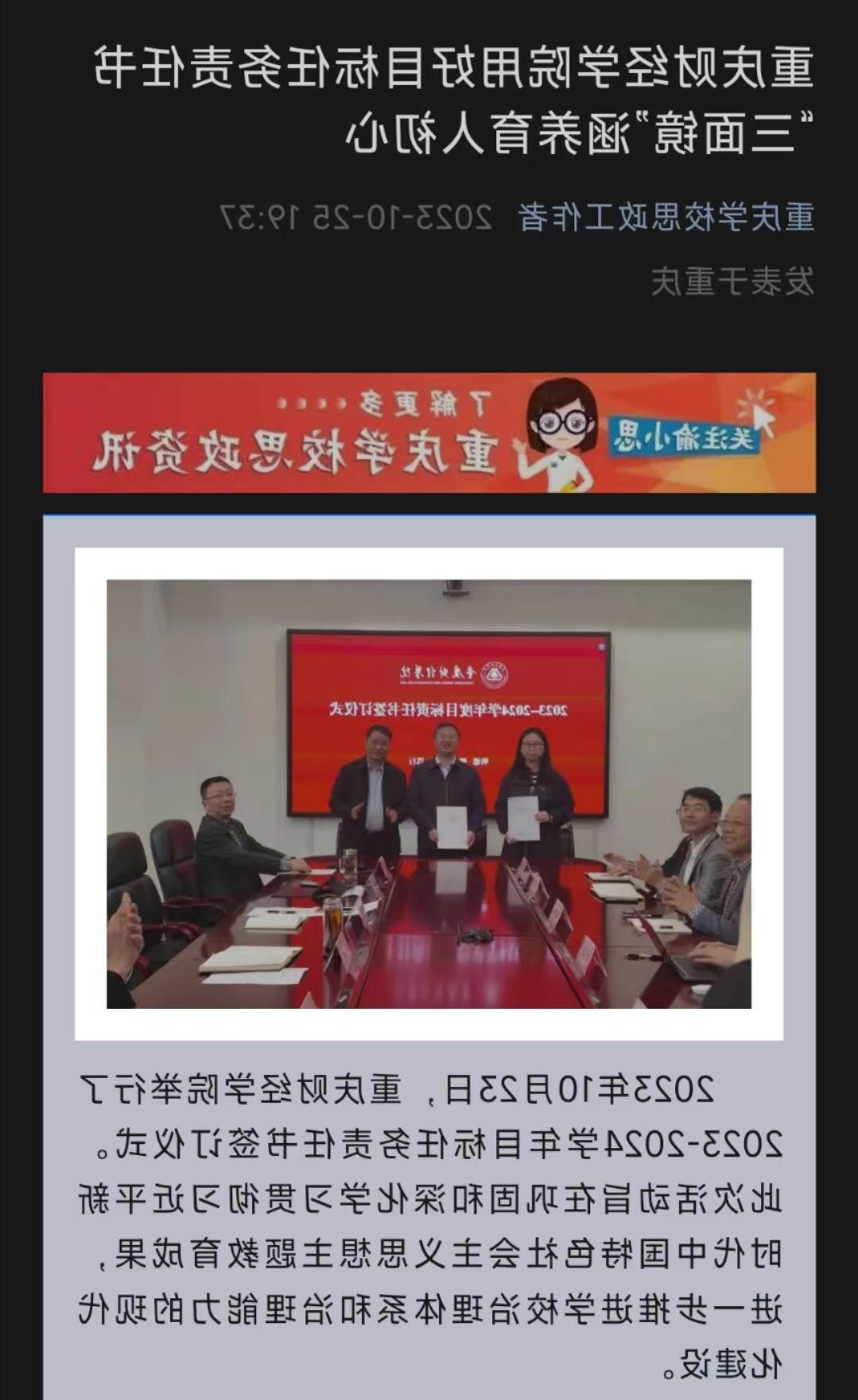This screenshot has height=1400, width=858.
Task: Tap the 重庆学校思政资讯 red banner image
Action: coord(429,433)
